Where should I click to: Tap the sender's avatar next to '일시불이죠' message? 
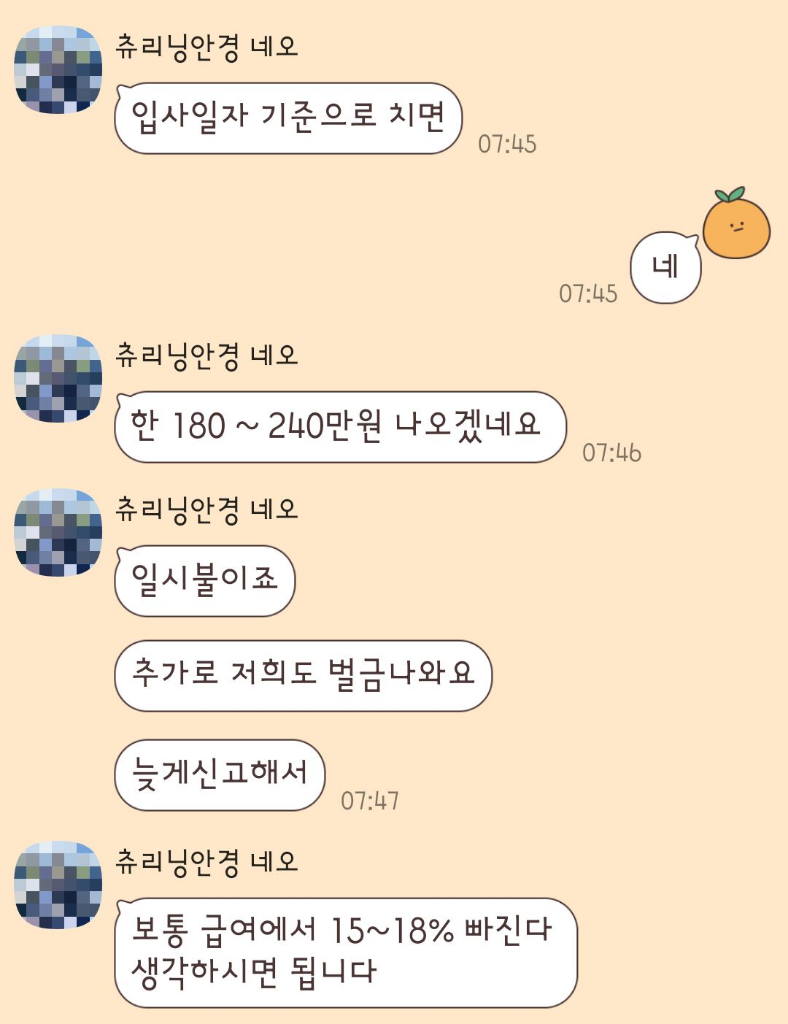(59, 533)
